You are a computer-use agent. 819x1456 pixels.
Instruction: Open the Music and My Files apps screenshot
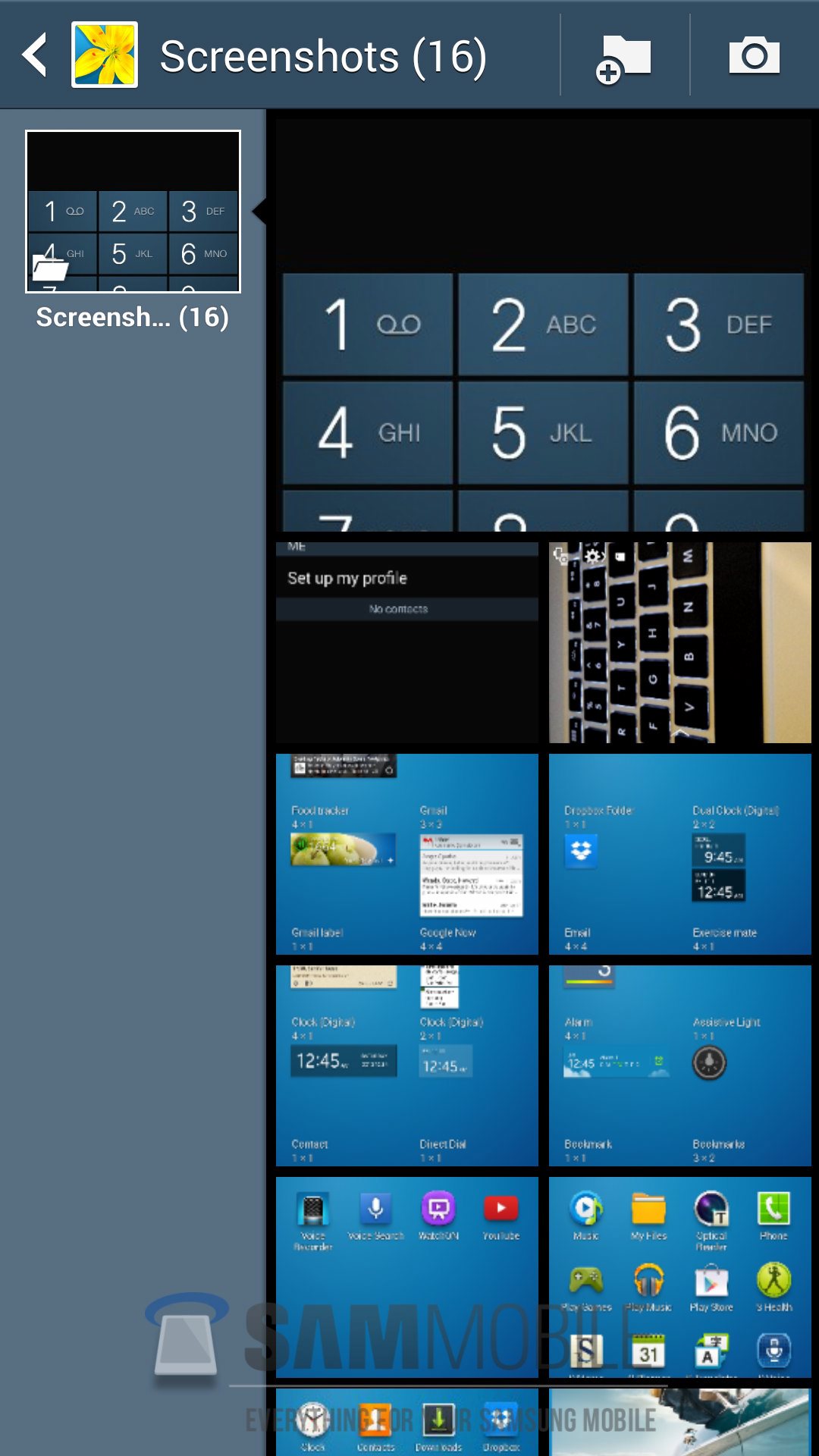pos(679,1277)
